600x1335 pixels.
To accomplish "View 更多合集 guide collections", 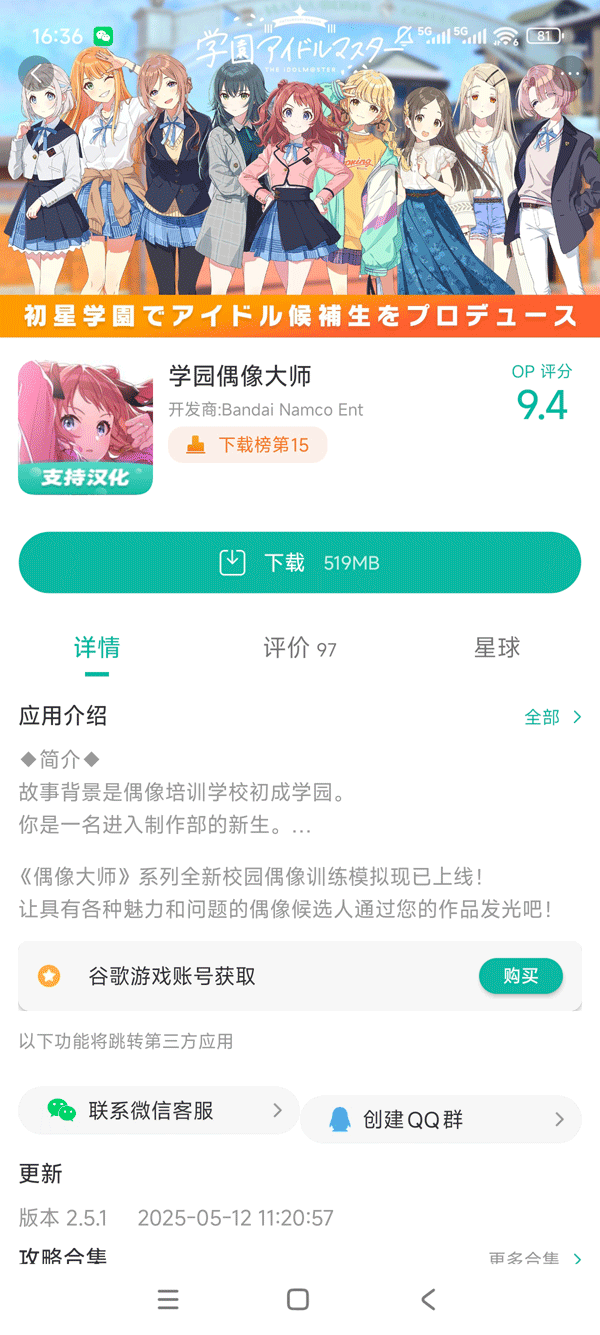I will pyautogui.click(x=535, y=1258).
